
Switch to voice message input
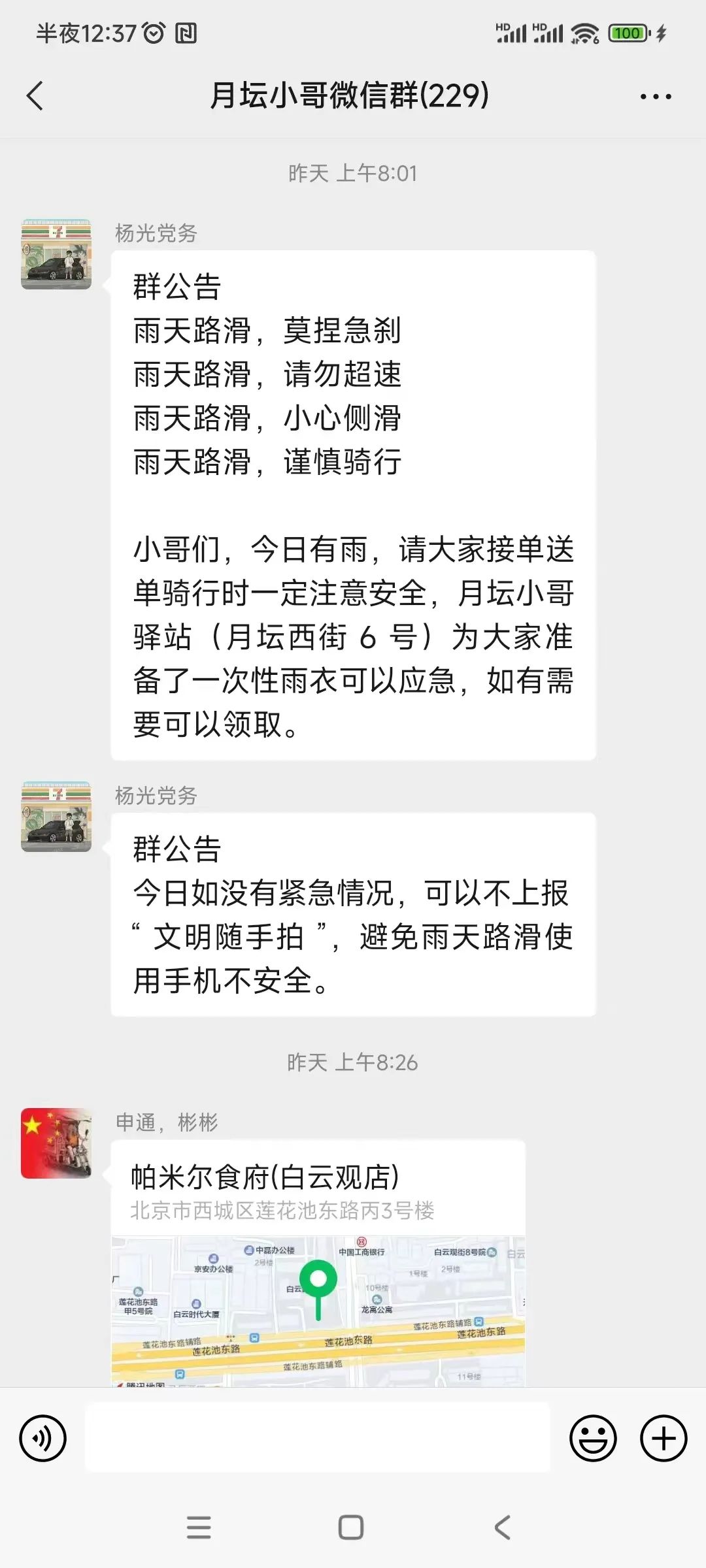click(43, 1438)
